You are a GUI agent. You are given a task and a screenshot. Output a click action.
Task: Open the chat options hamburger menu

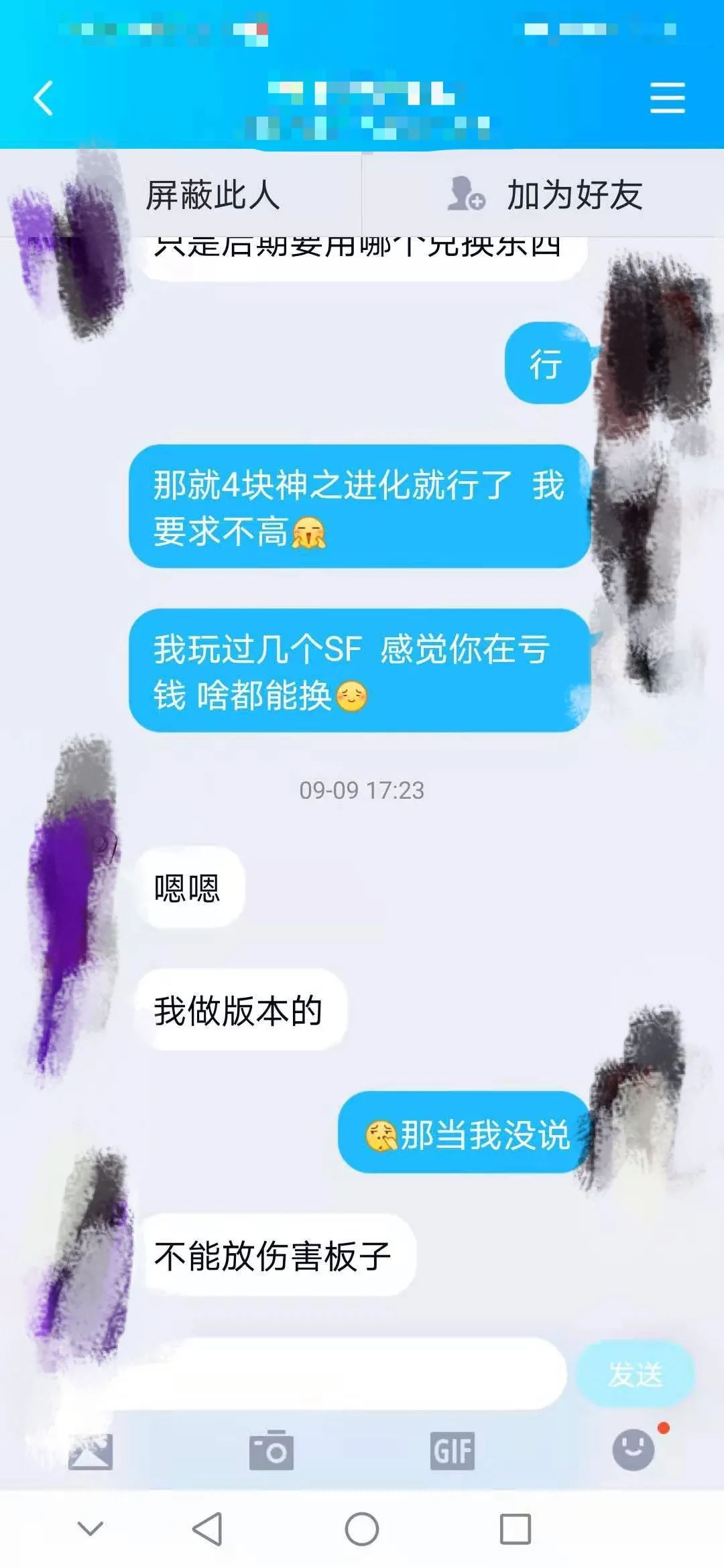coord(667,98)
